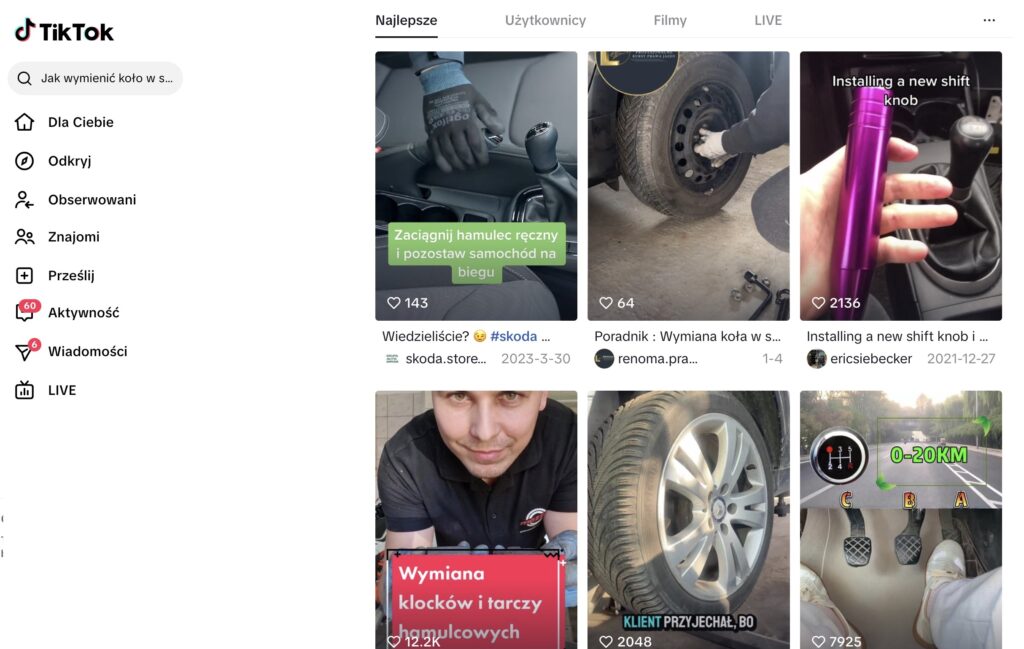Open the ericsiebecker profile
Image resolution: width=1024 pixels, height=649 pixels.
tap(870, 359)
